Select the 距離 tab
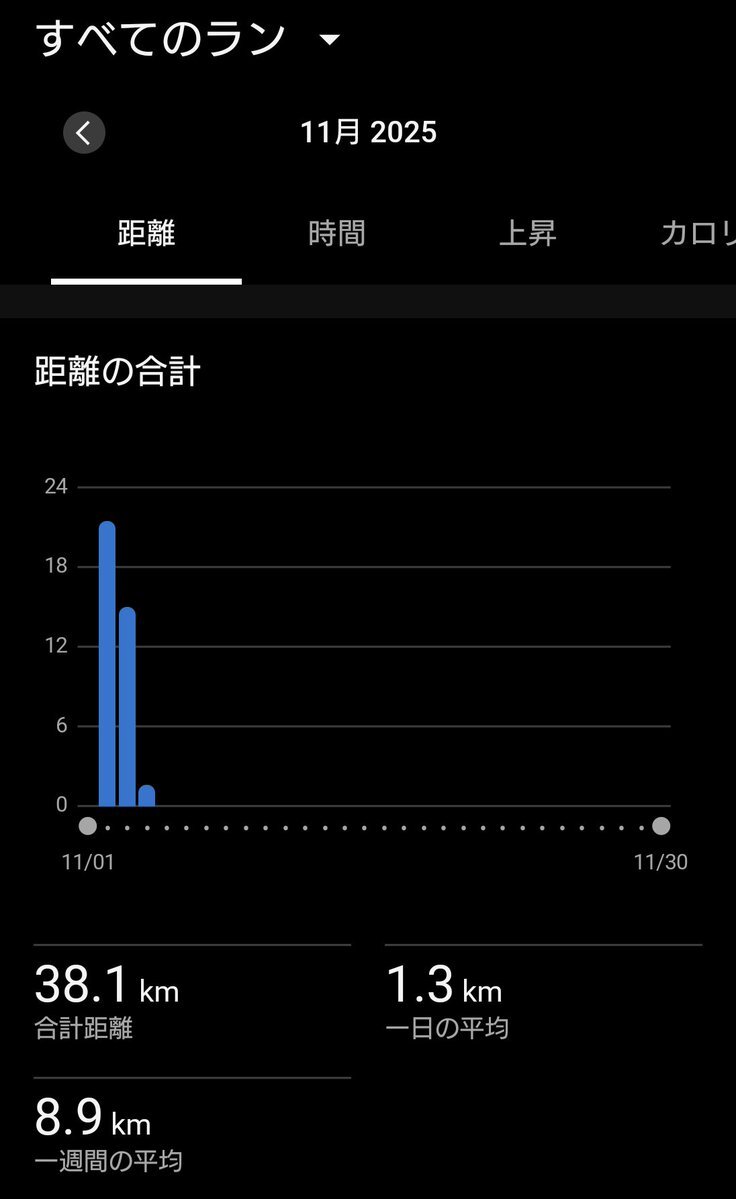Screen dimensions: 736x1199 click(146, 234)
